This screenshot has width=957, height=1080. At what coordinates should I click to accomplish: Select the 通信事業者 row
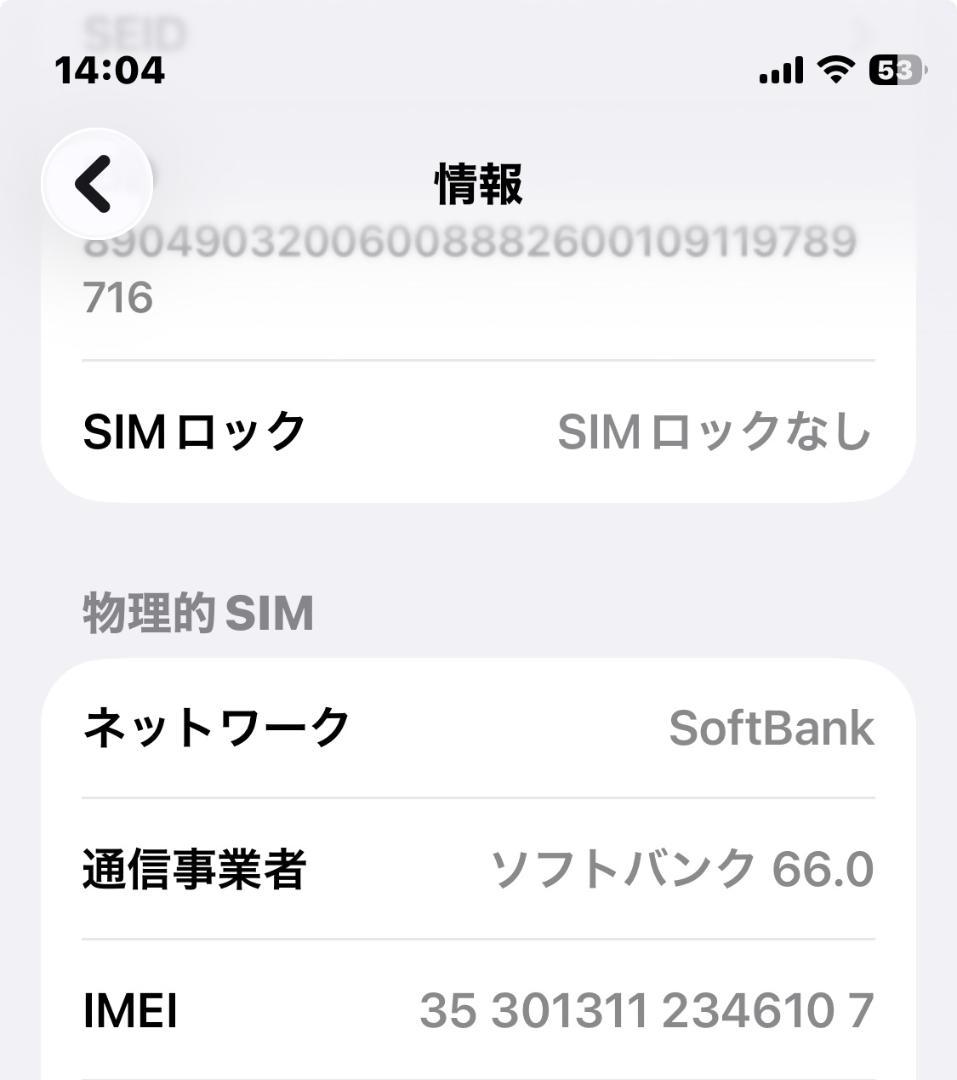pos(478,868)
